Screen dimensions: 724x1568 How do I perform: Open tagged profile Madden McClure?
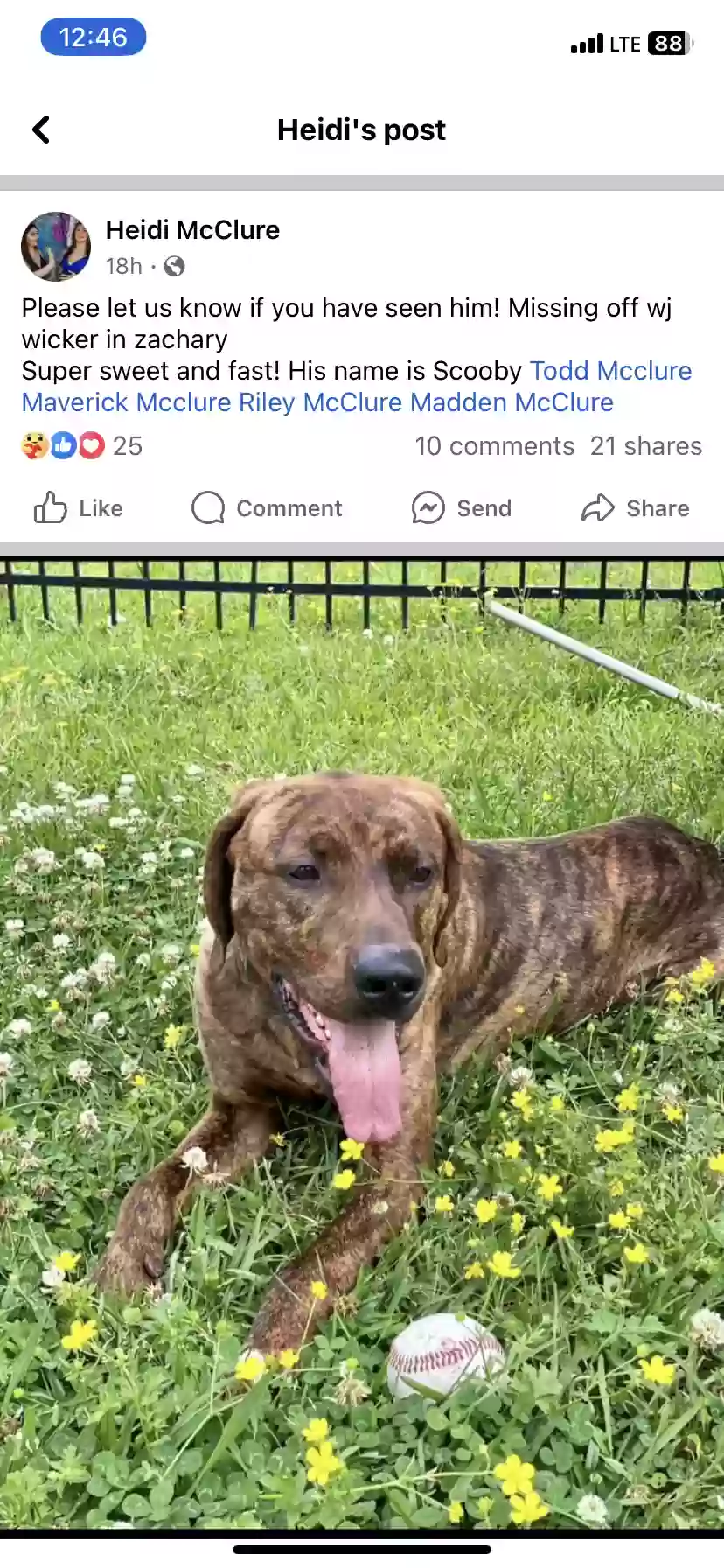click(512, 402)
